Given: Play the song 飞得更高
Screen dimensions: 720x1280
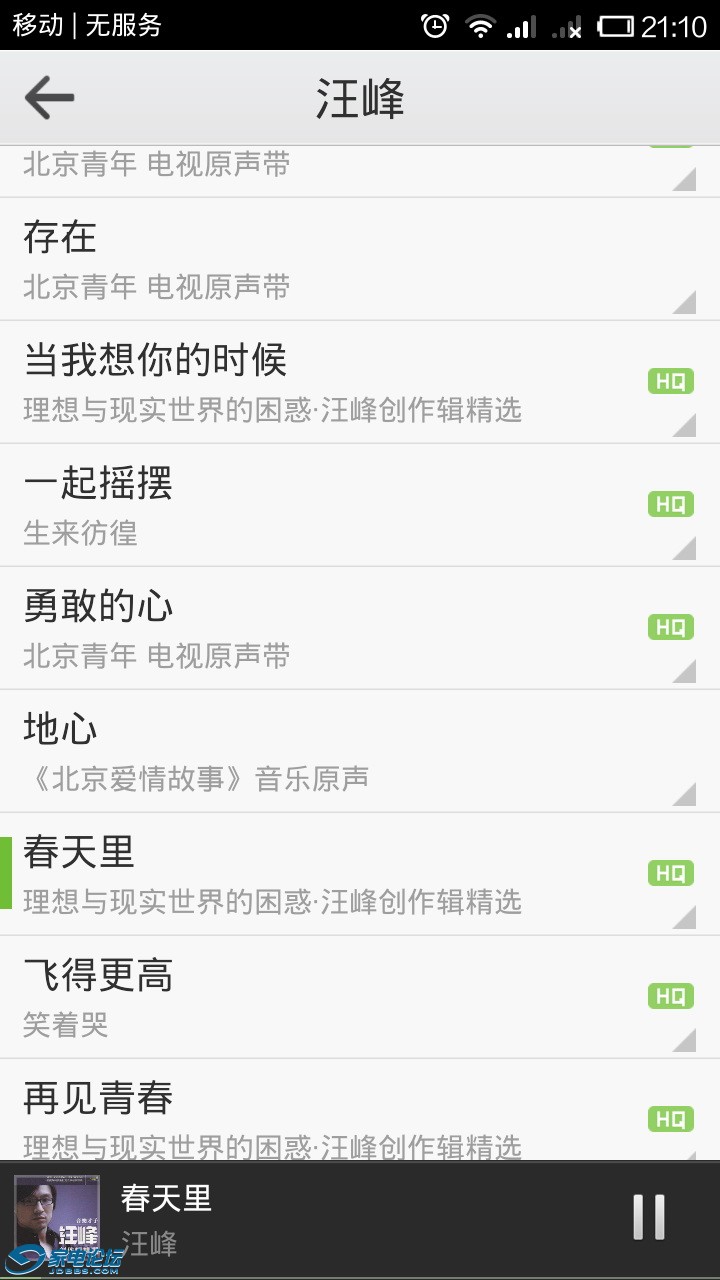Looking at the screenshot, I should [x=300, y=997].
